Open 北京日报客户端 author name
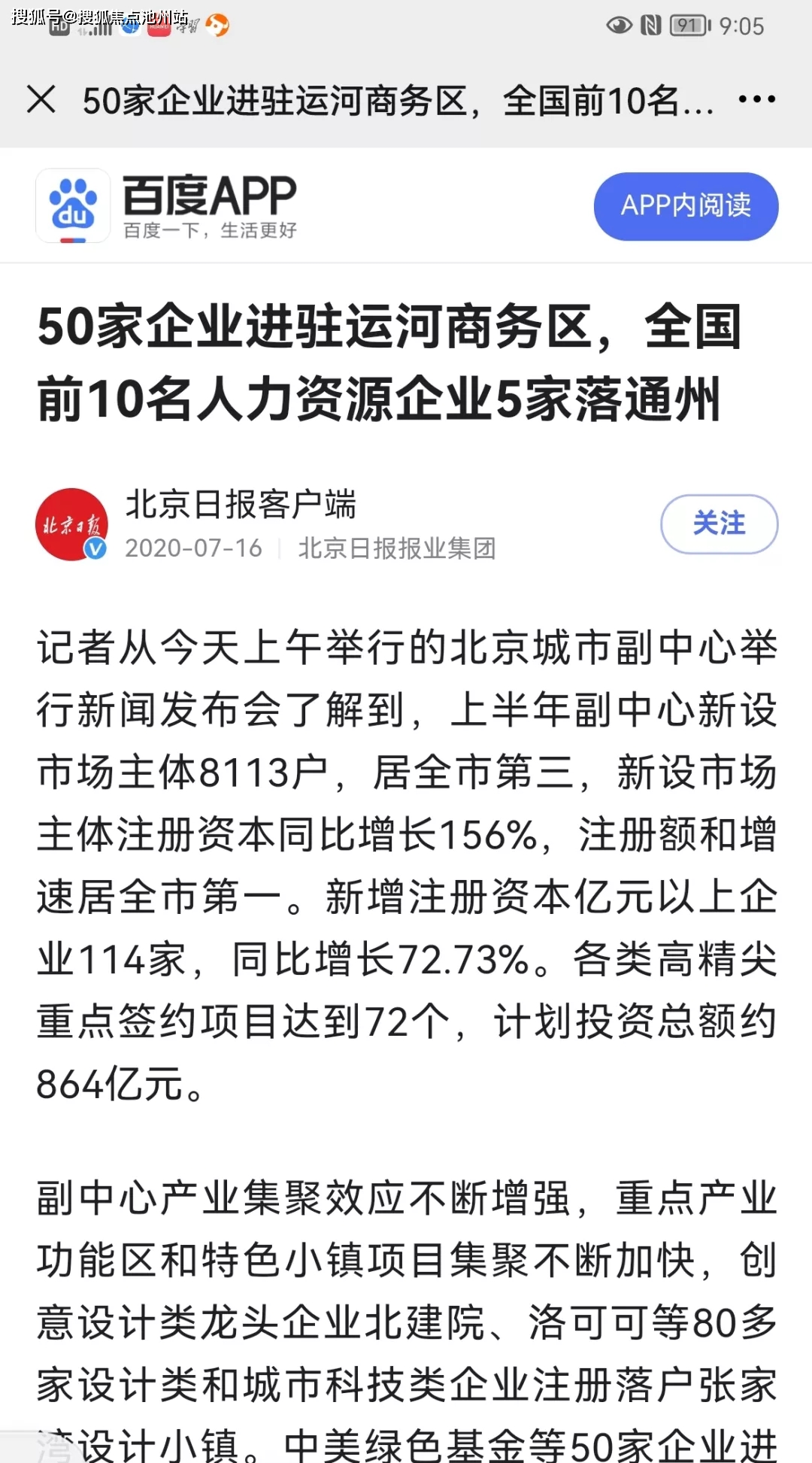The image size is (812, 1463). 241,504
